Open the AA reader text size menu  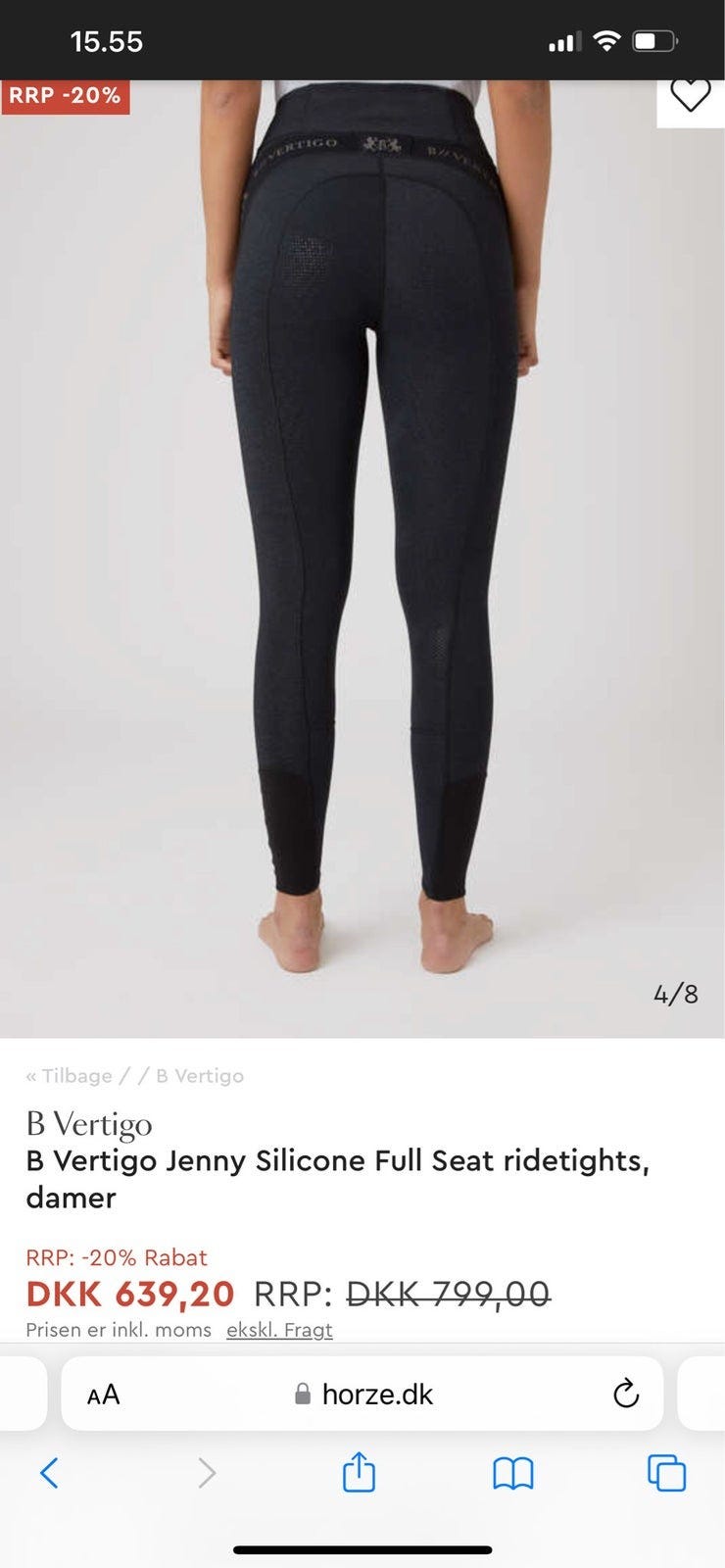[103, 1395]
